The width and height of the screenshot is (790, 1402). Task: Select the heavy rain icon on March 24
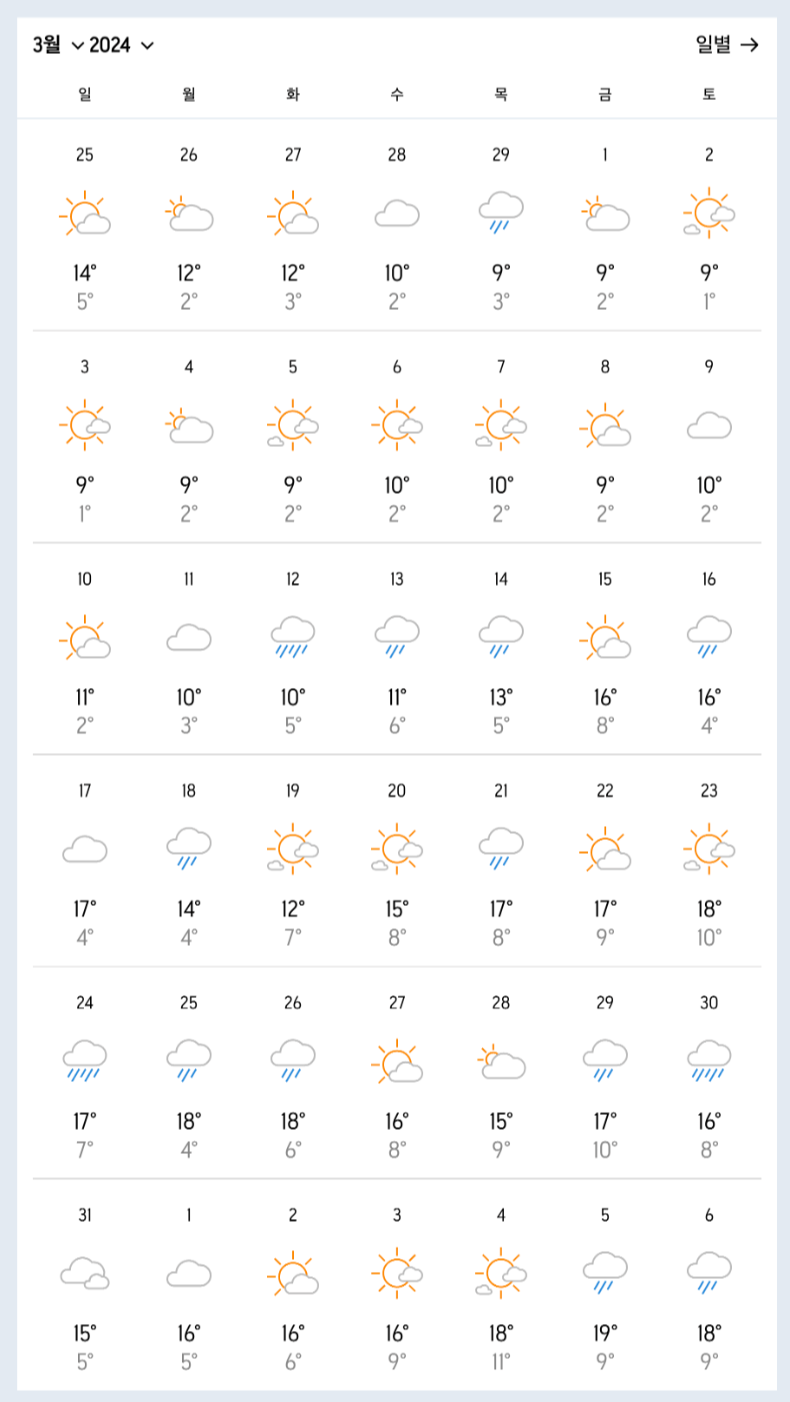(84, 1059)
